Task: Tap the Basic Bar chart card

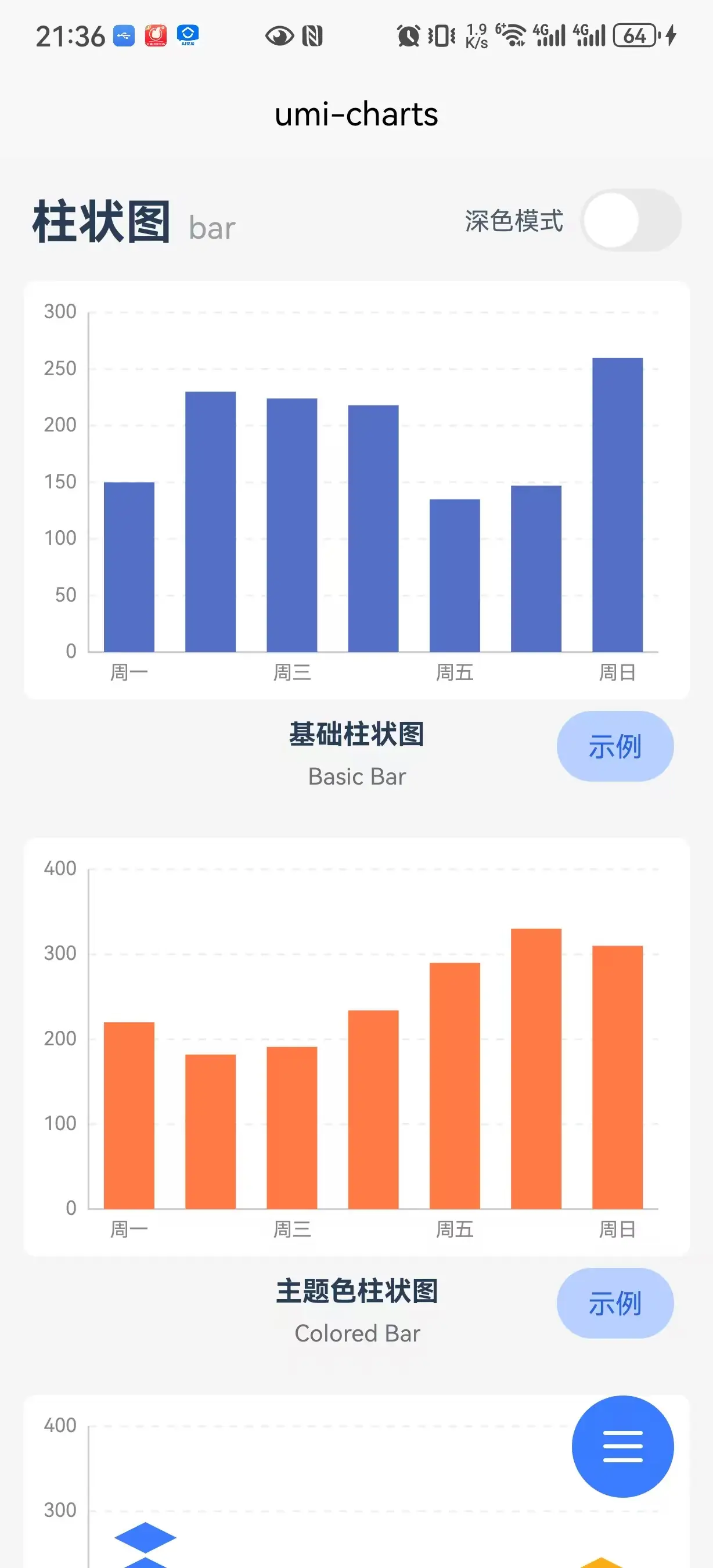Action: coord(356,490)
